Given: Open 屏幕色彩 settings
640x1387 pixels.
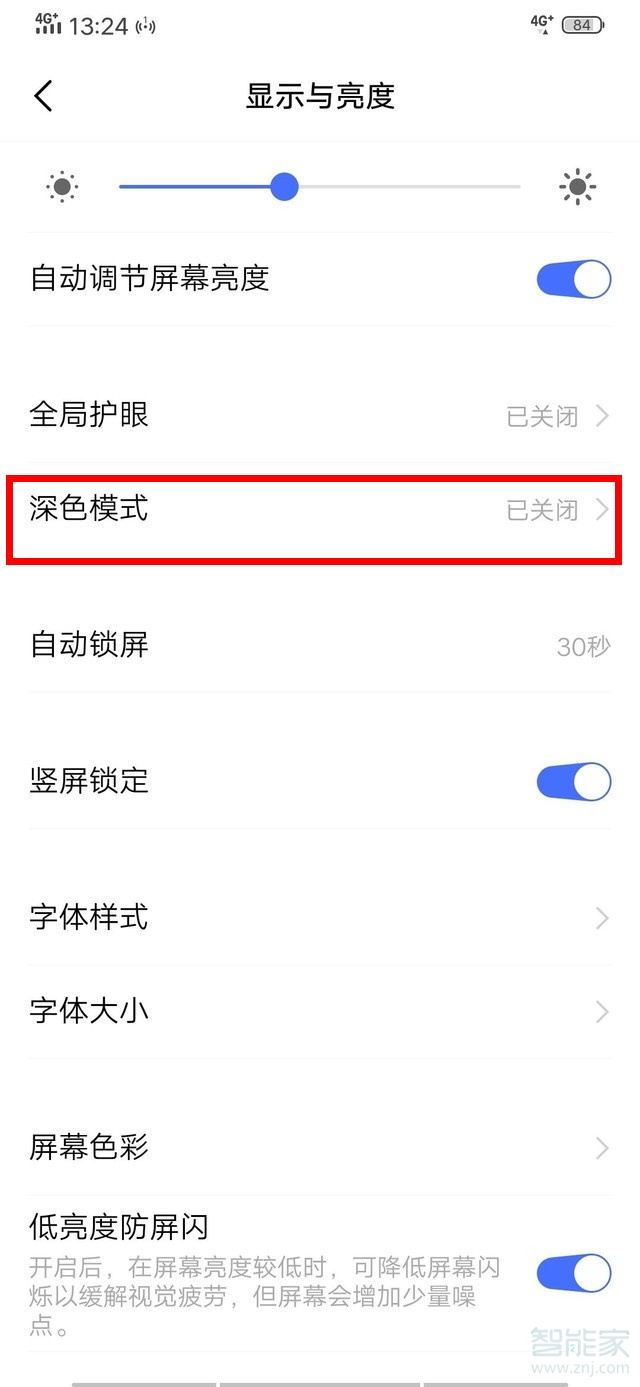Looking at the screenshot, I should (320, 1147).
